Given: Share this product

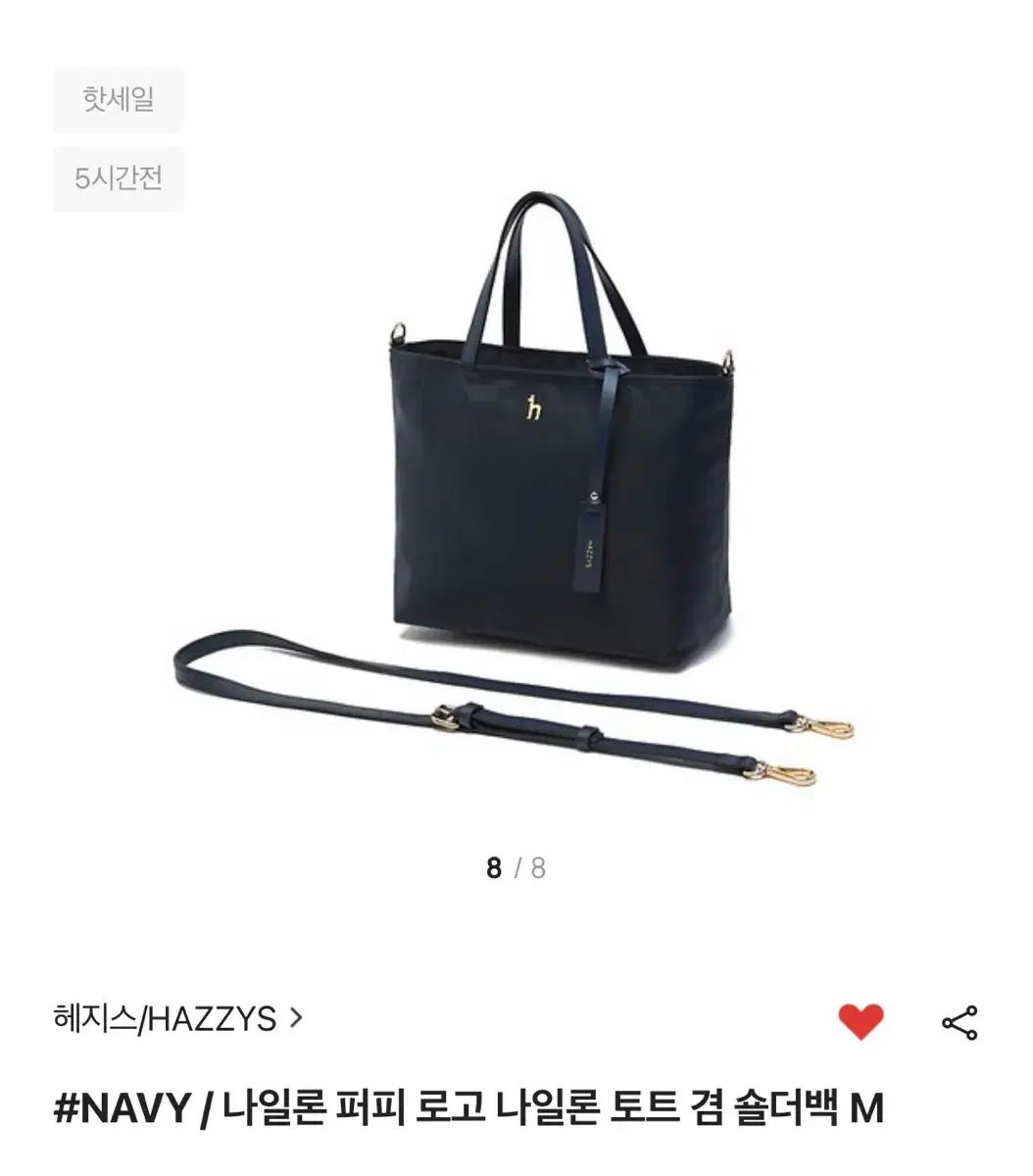Looking at the screenshot, I should click(x=959, y=1022).
